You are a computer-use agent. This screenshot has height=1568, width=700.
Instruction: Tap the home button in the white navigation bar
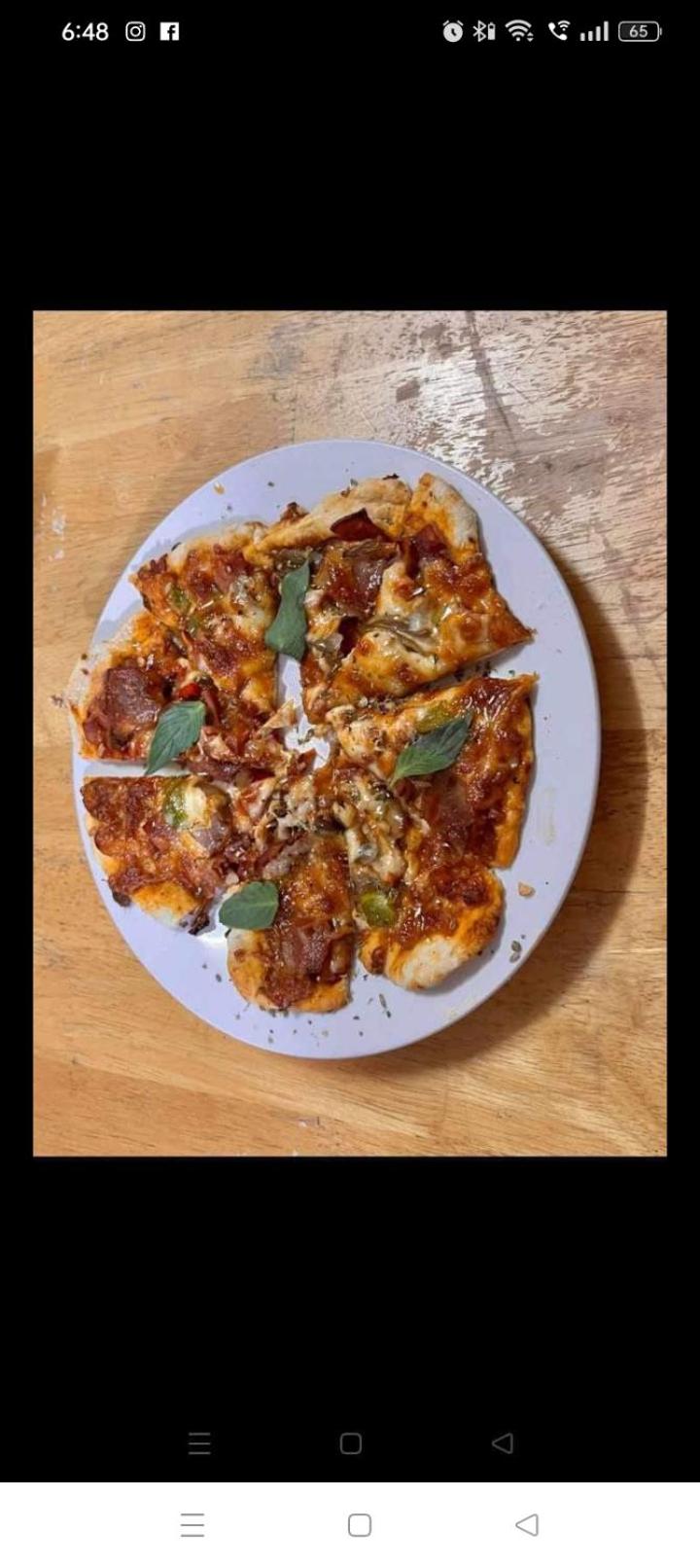pyautogui.click(x=360, y=1524)
